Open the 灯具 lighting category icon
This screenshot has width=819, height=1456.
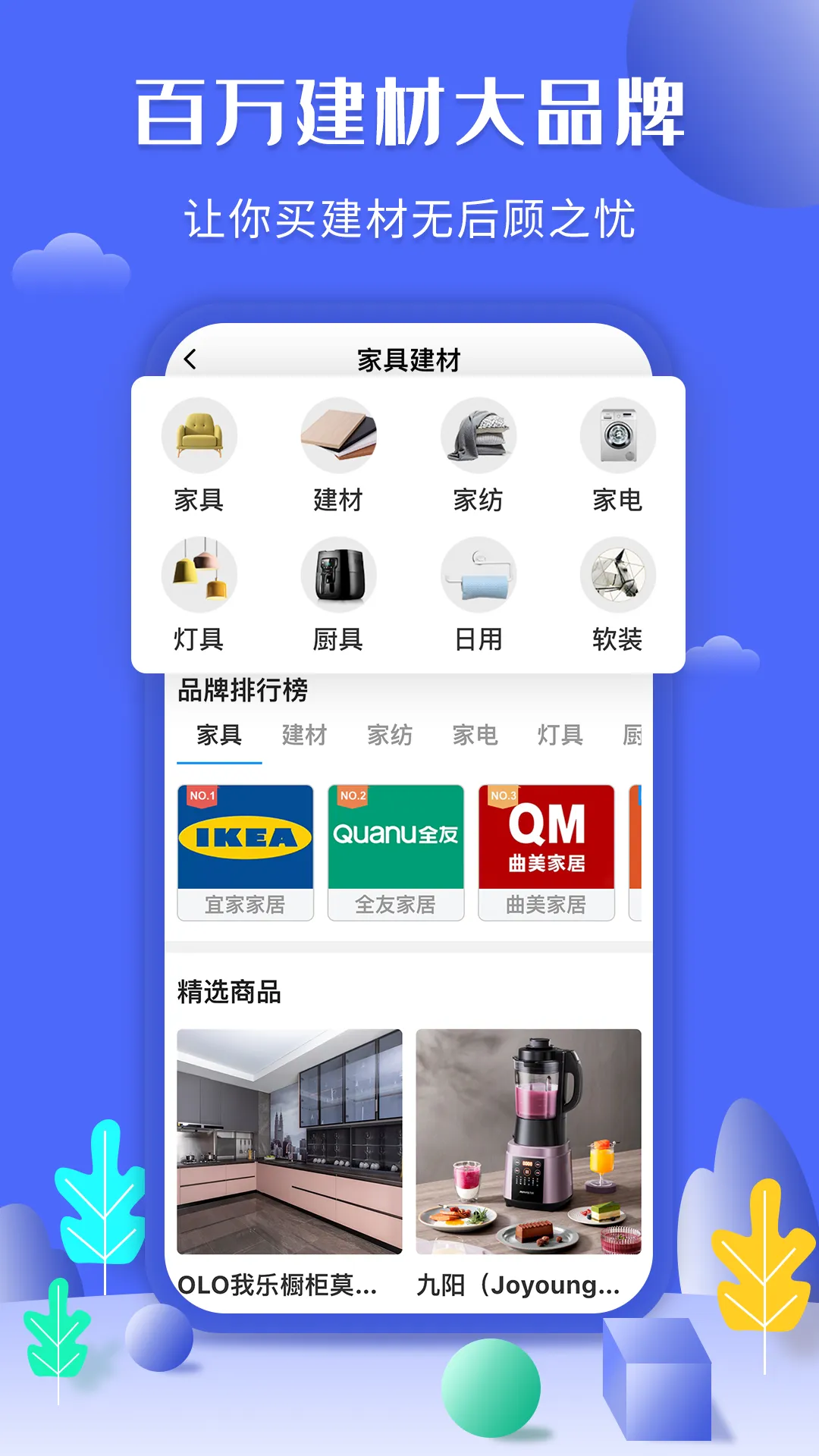[199, 576]
